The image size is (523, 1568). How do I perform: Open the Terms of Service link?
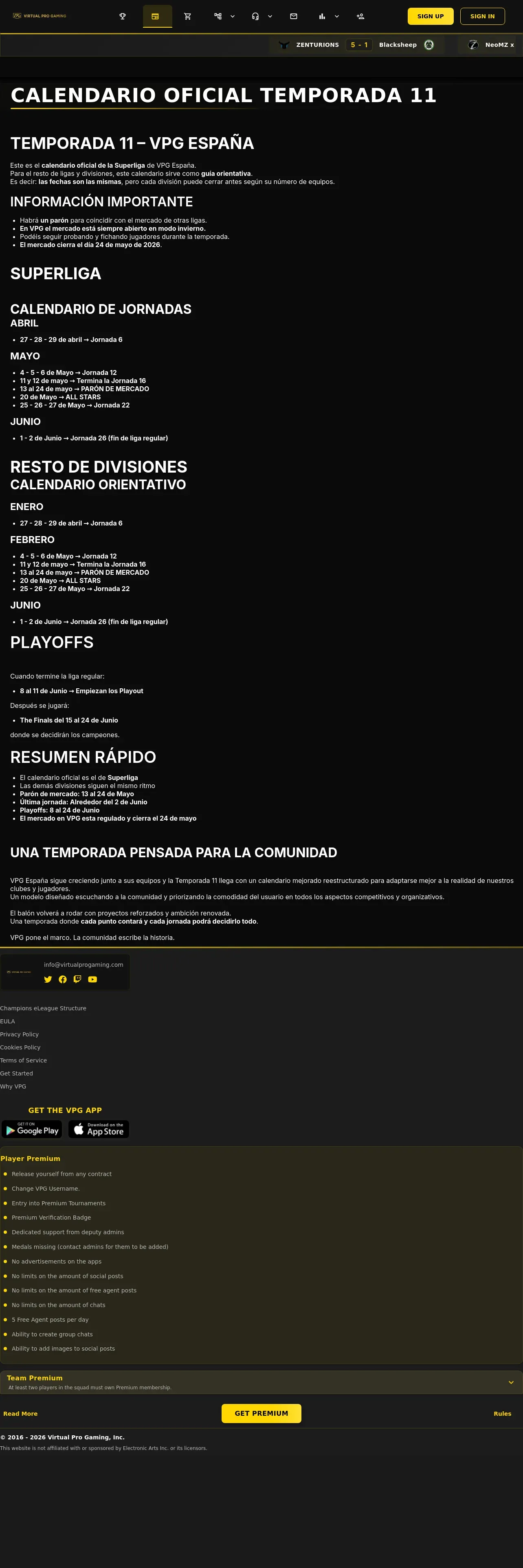(23, 1060)
